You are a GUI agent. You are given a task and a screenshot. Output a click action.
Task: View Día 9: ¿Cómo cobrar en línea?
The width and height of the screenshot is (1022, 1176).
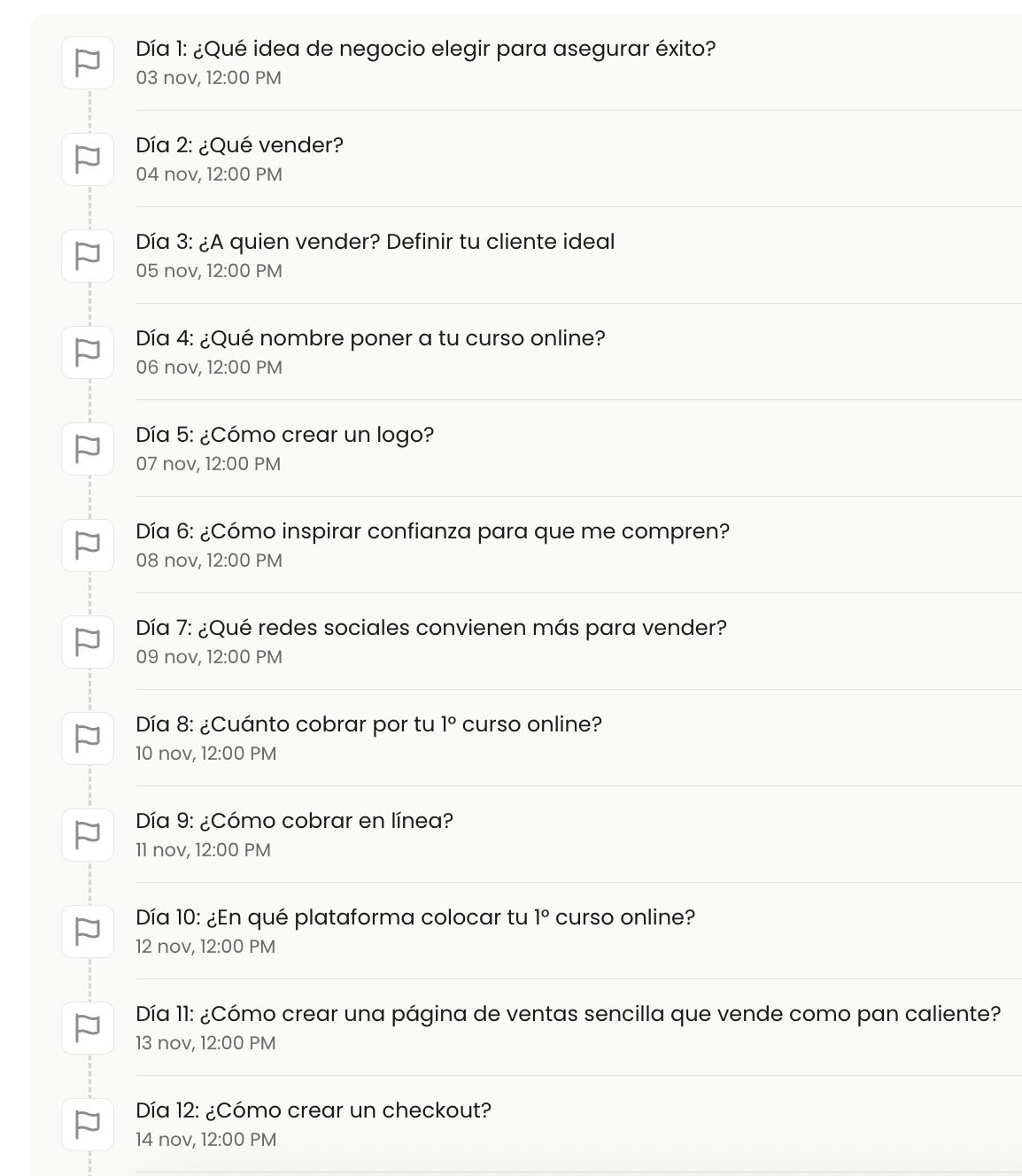pos(294,822)
